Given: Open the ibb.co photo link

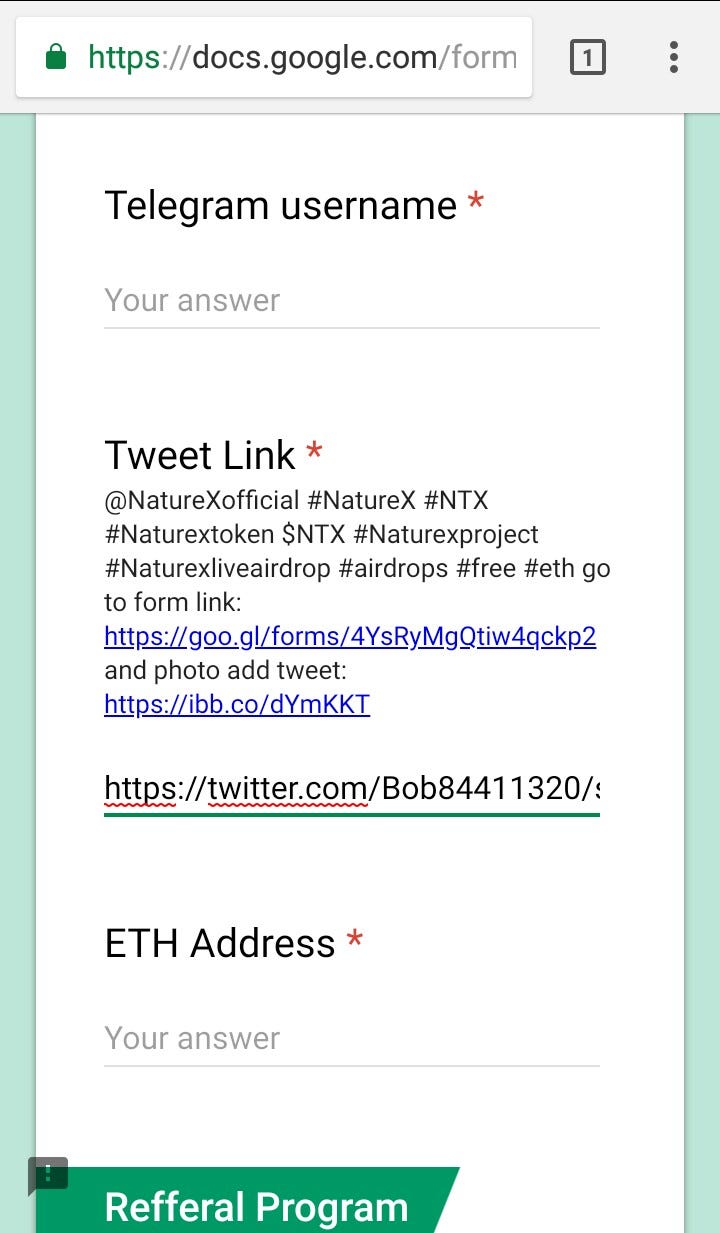Looking at the screenshot, I should (237, 704).
